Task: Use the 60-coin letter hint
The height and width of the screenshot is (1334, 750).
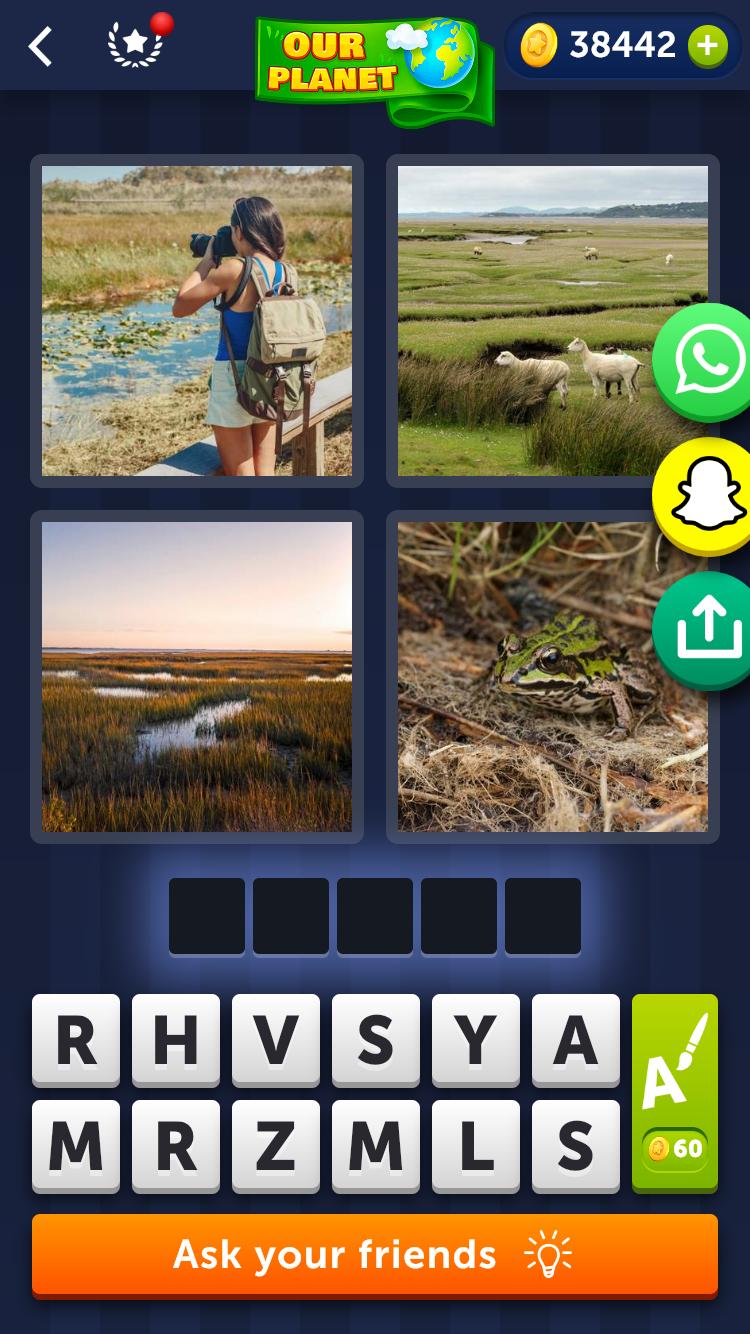Action: (x=675, y=1092)
